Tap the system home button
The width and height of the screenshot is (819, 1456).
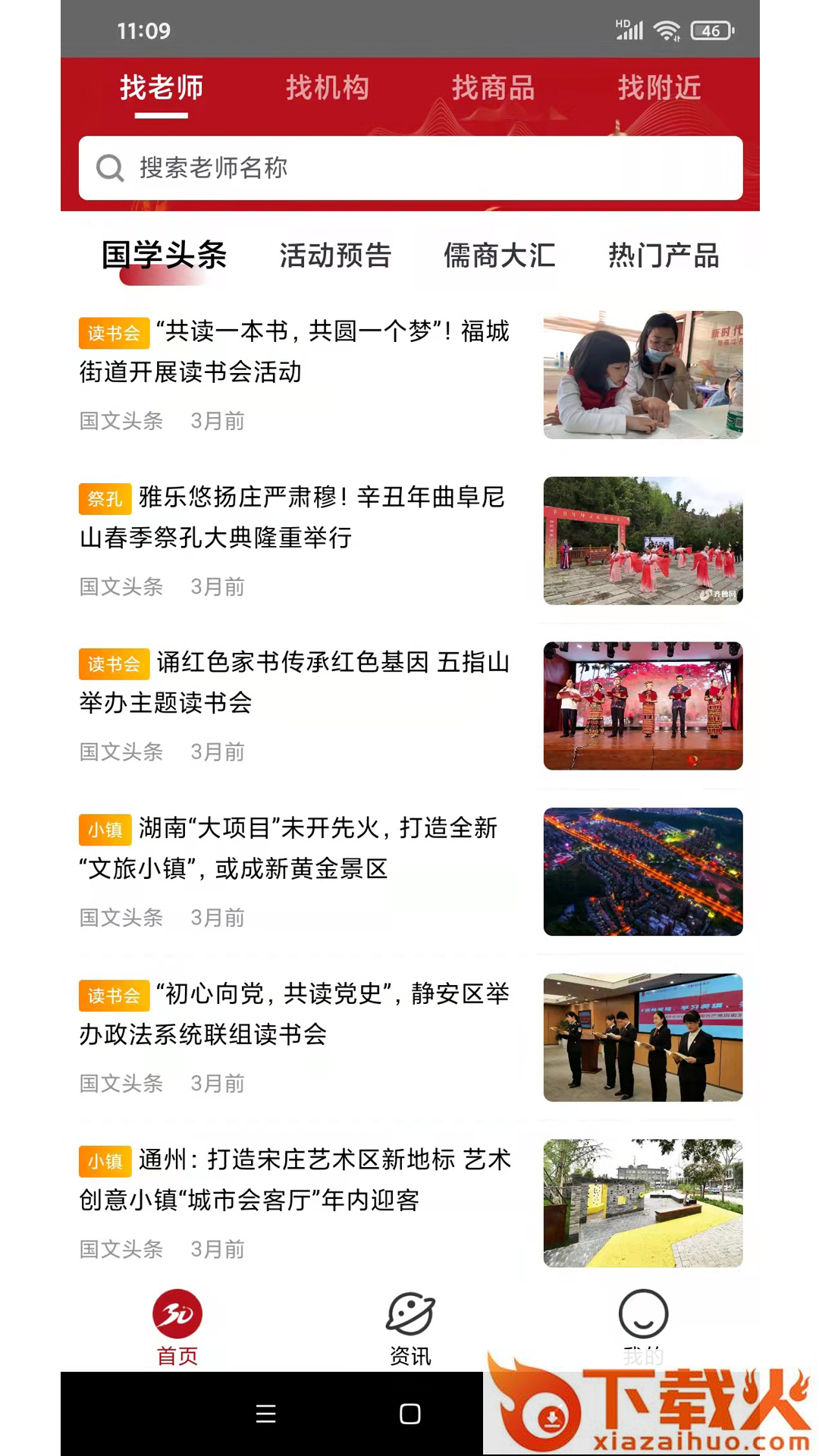click(410, 1414)
